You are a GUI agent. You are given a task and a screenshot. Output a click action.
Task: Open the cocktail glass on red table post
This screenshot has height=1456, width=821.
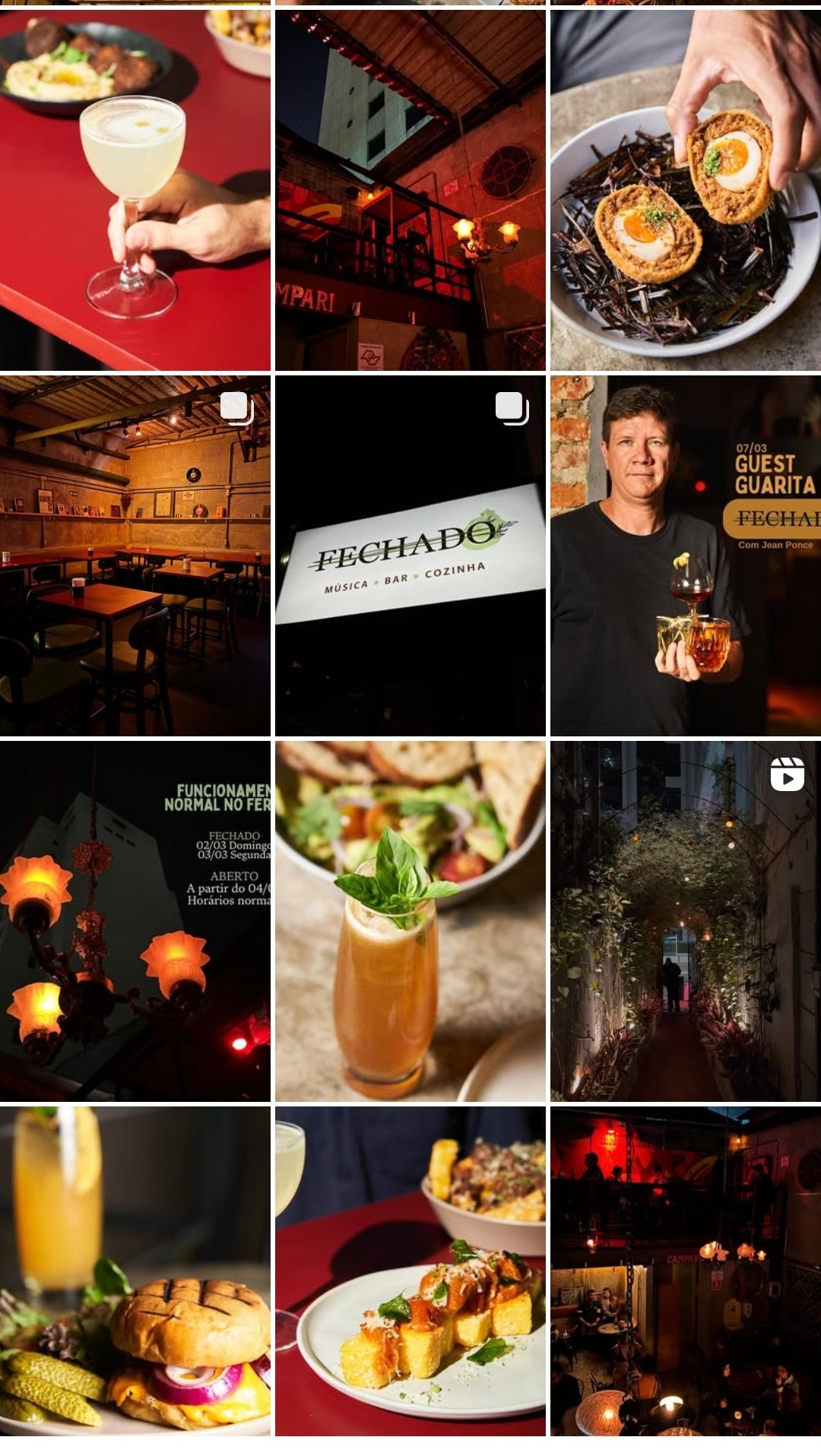135,190
